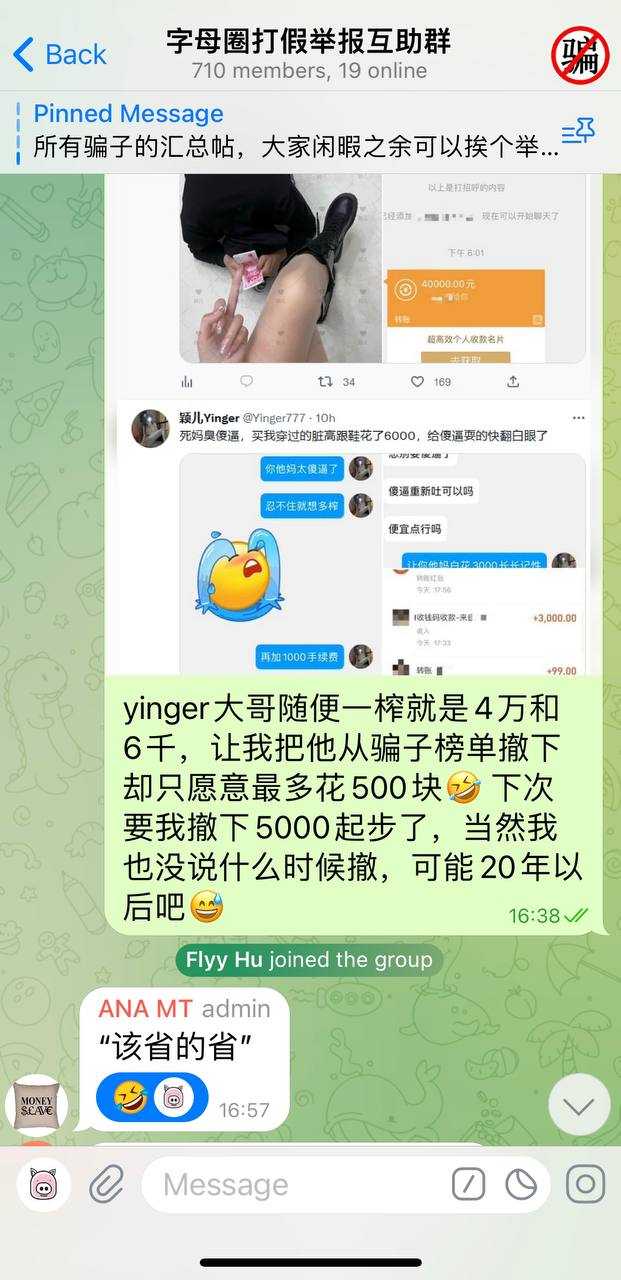Attach a file with the paperclip
Viewport: 621px width, 1280px height.
pos(106,1185)
